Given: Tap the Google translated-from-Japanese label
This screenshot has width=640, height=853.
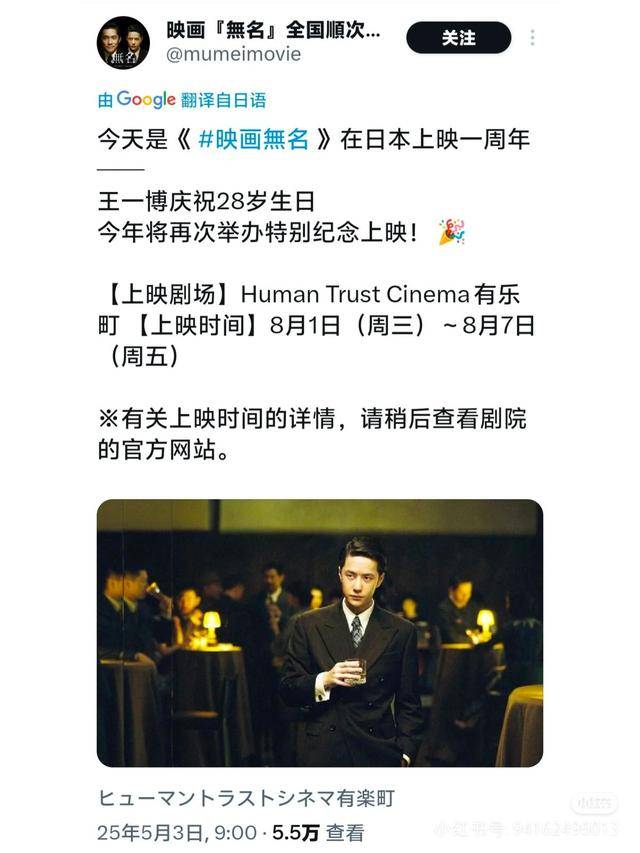Looking at the screenshot, I should [182, 99].
